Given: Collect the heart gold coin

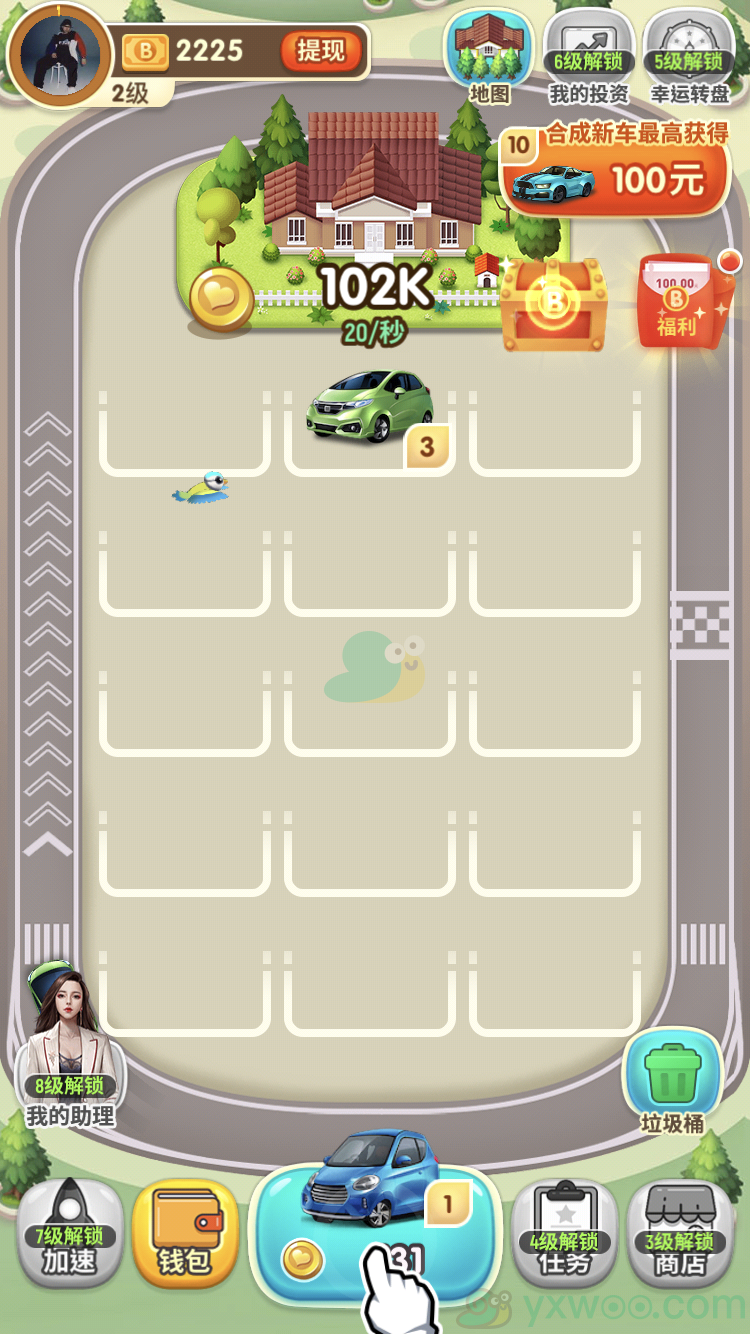Looking at the screenshot, I should [x=221, y=299].
